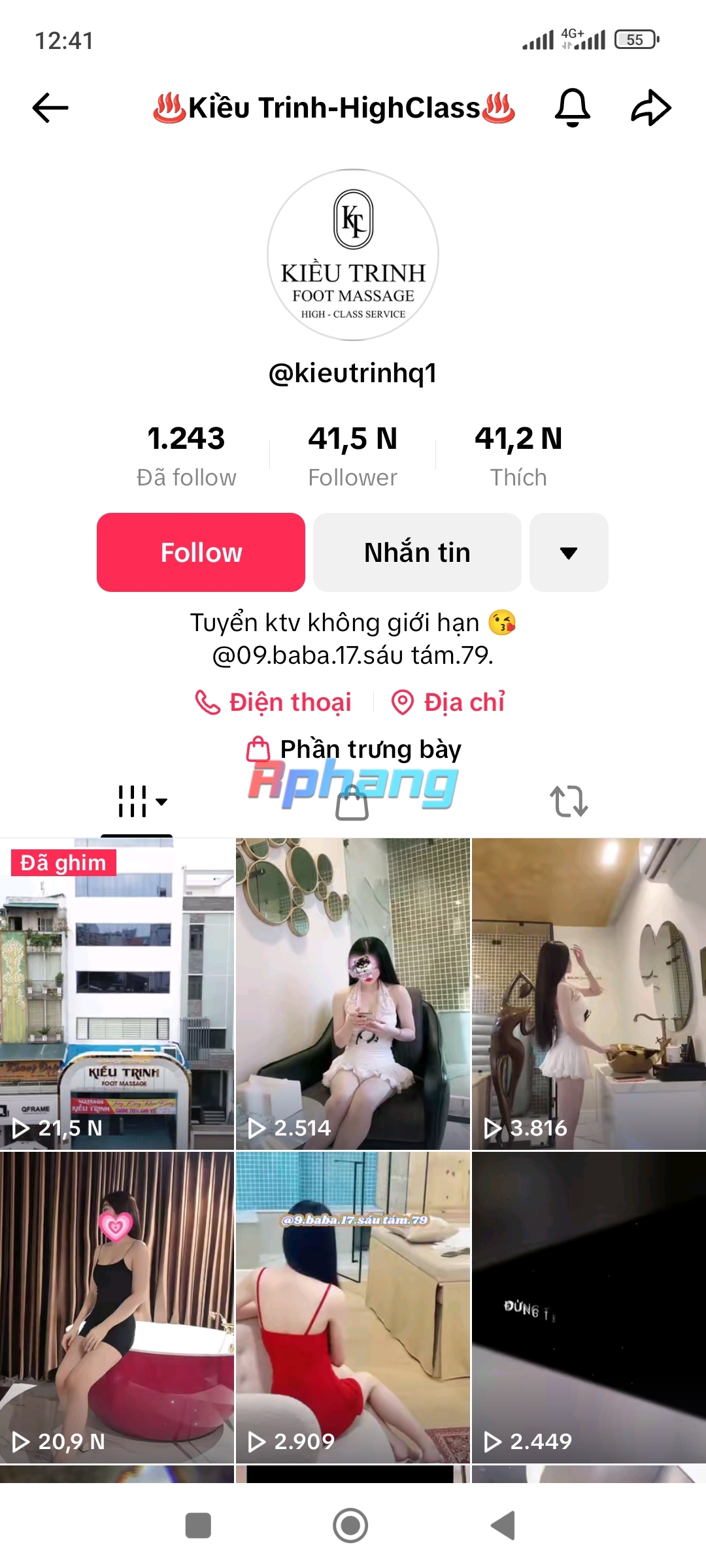Open Phần trưng bày showcase
Viewport: 706px width, 1568px height.
pyautogui.click(x=354, y=749)
